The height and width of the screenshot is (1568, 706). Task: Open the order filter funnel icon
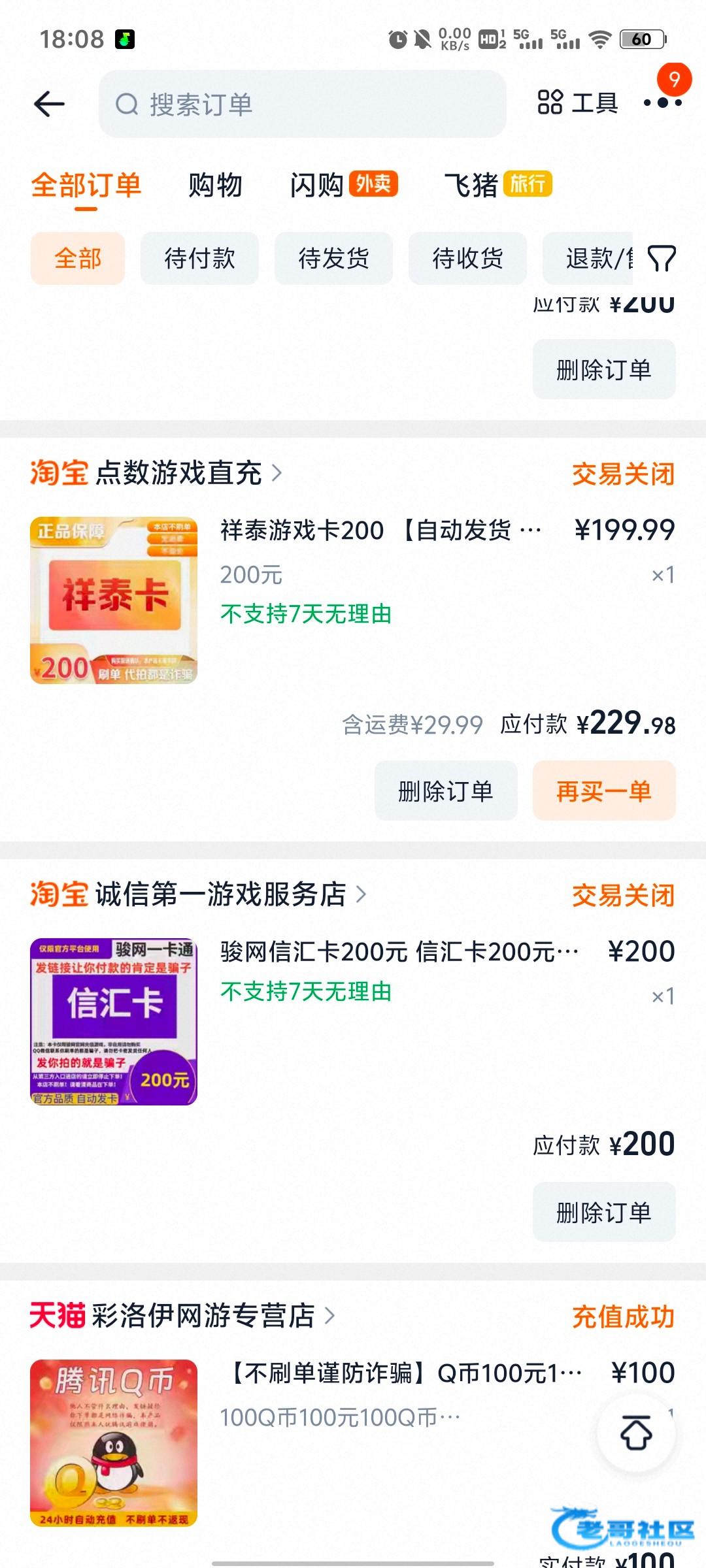[x=661, y=259]
